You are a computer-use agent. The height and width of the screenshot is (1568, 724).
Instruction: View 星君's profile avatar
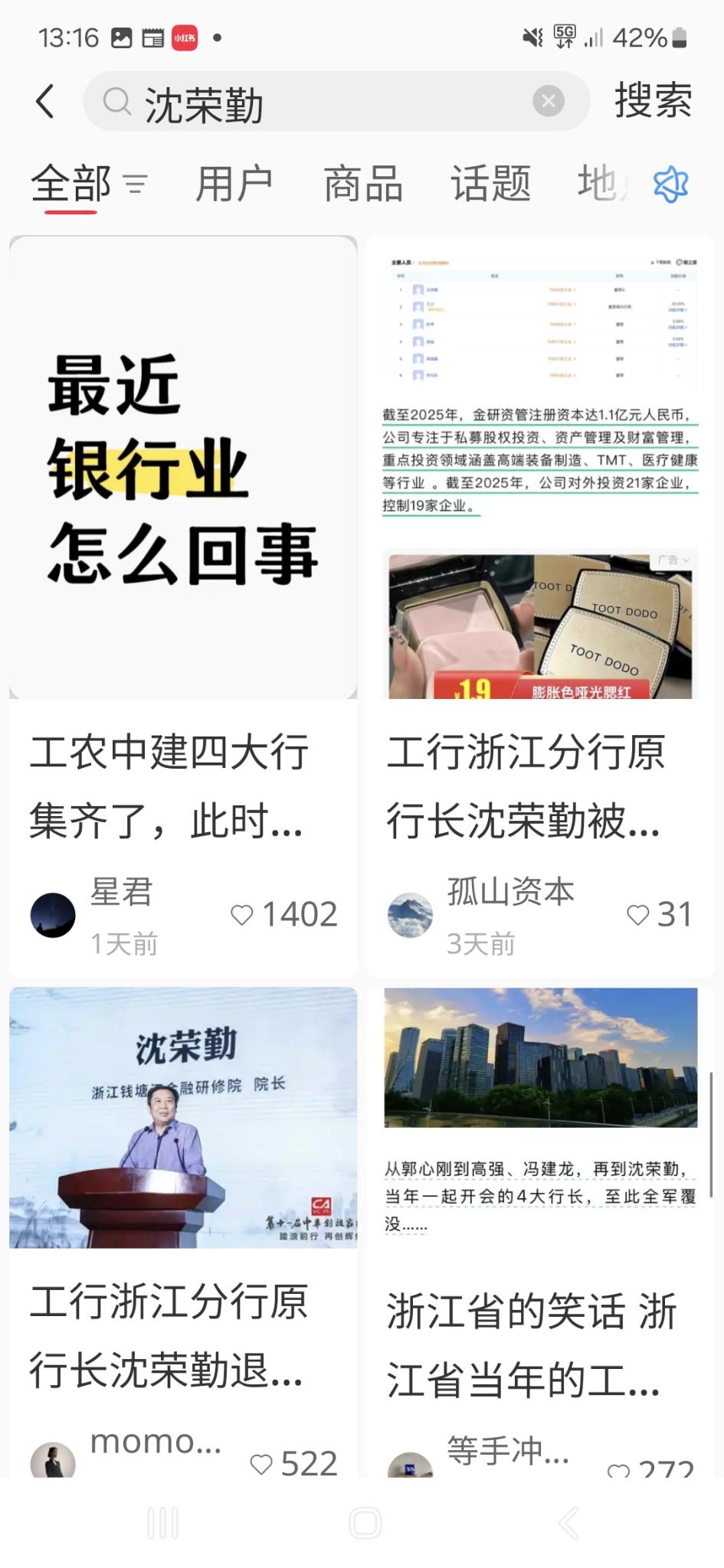(53, 915)
